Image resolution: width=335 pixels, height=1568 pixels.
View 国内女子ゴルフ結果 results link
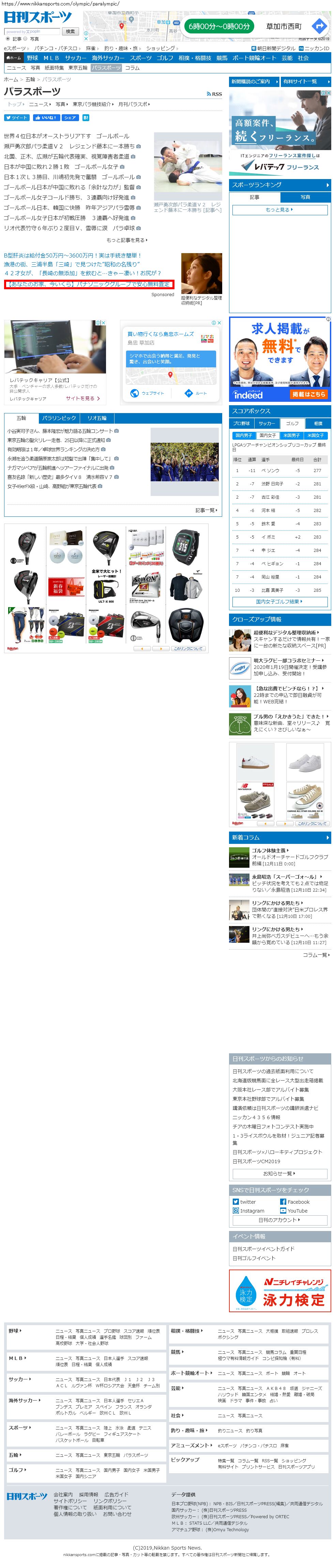pos(280,601)
